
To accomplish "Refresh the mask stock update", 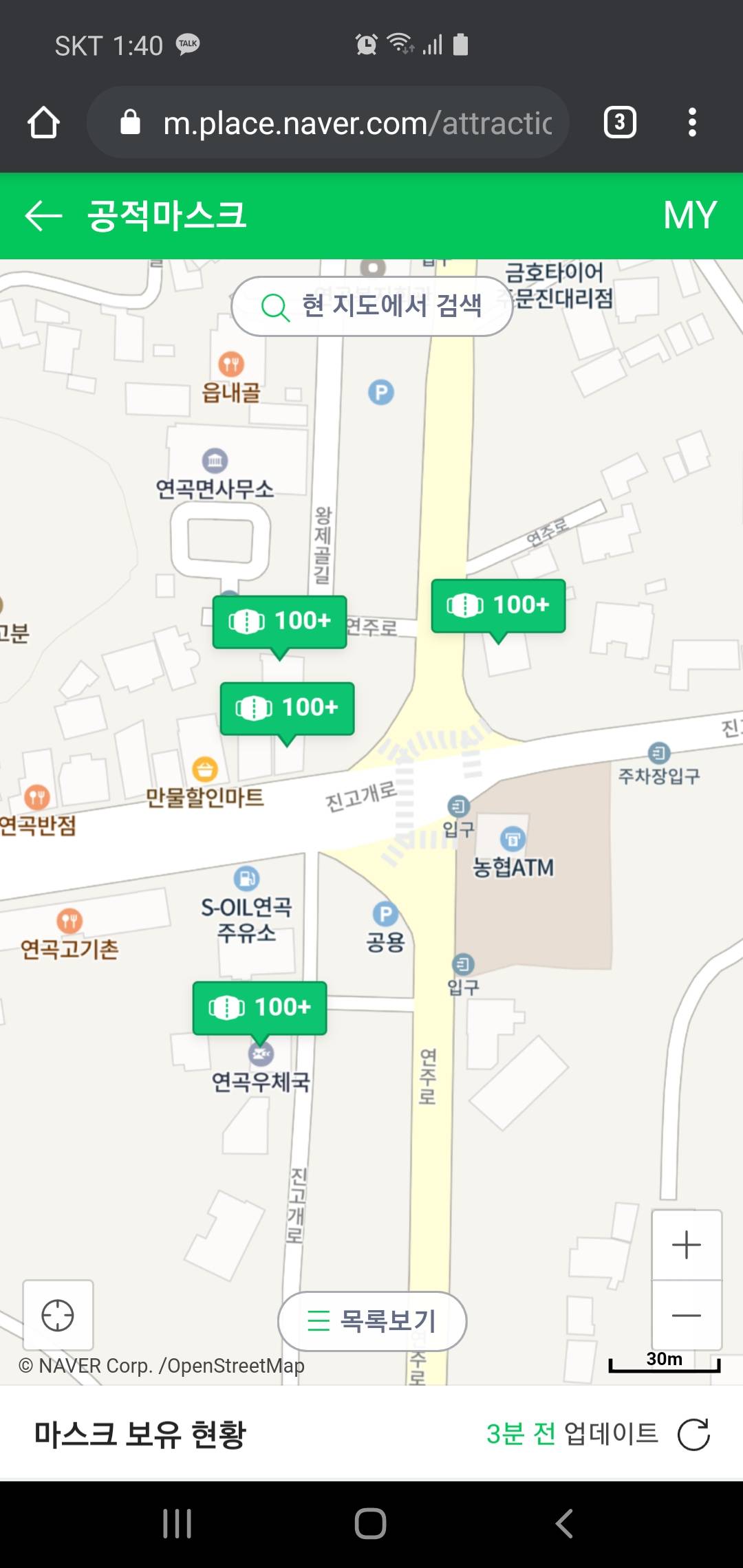I will coord(693,1434).
